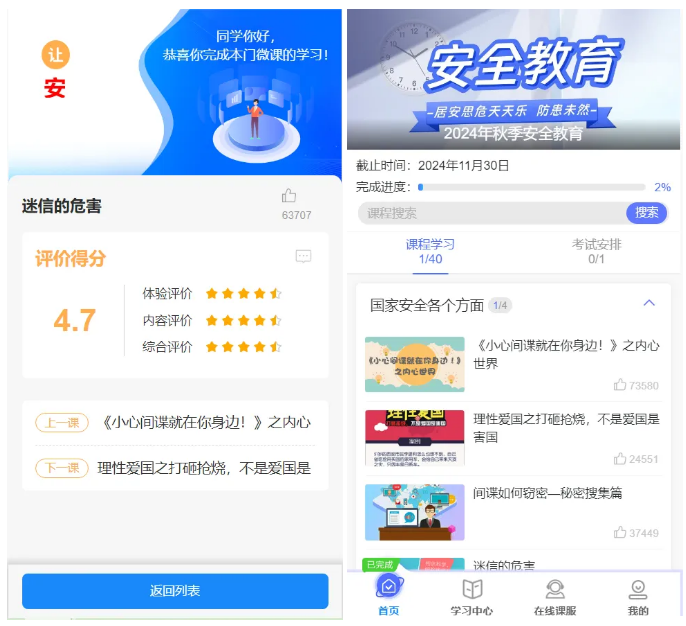Image resolution: width=686 pixels, height=626 pixels.
Task: Like the course with 73580 likes
Action: click(x=620, y=385)
